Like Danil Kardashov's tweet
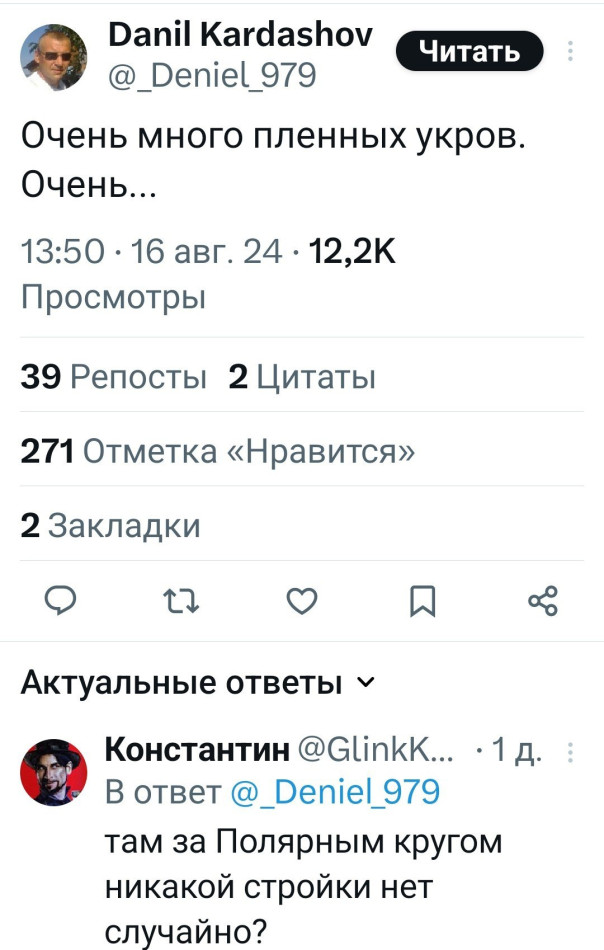Image resolution: width=604 pixels, height=950 pixels. click(302, 601)
